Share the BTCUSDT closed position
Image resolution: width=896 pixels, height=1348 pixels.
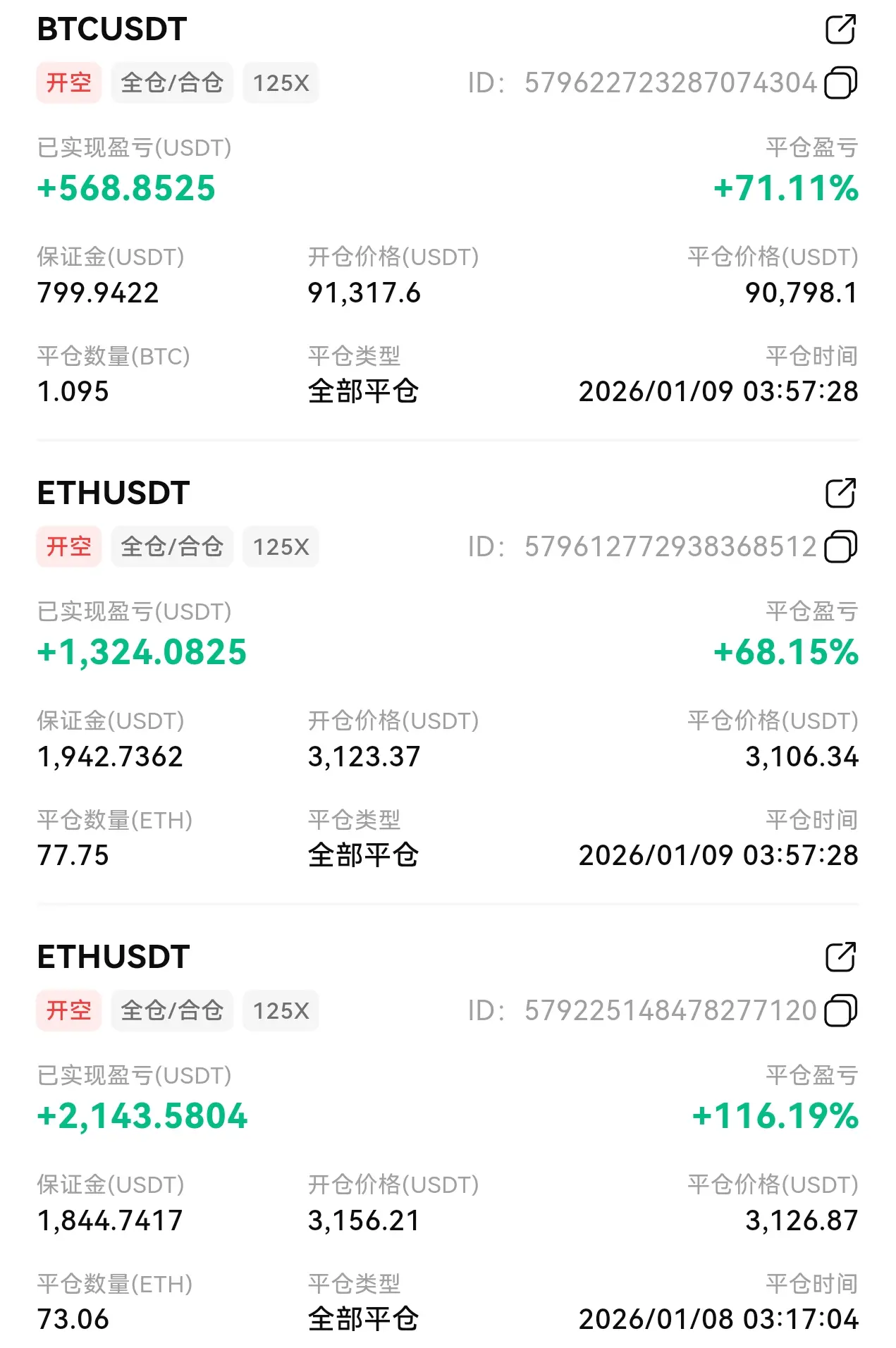(x=840, y=30)
